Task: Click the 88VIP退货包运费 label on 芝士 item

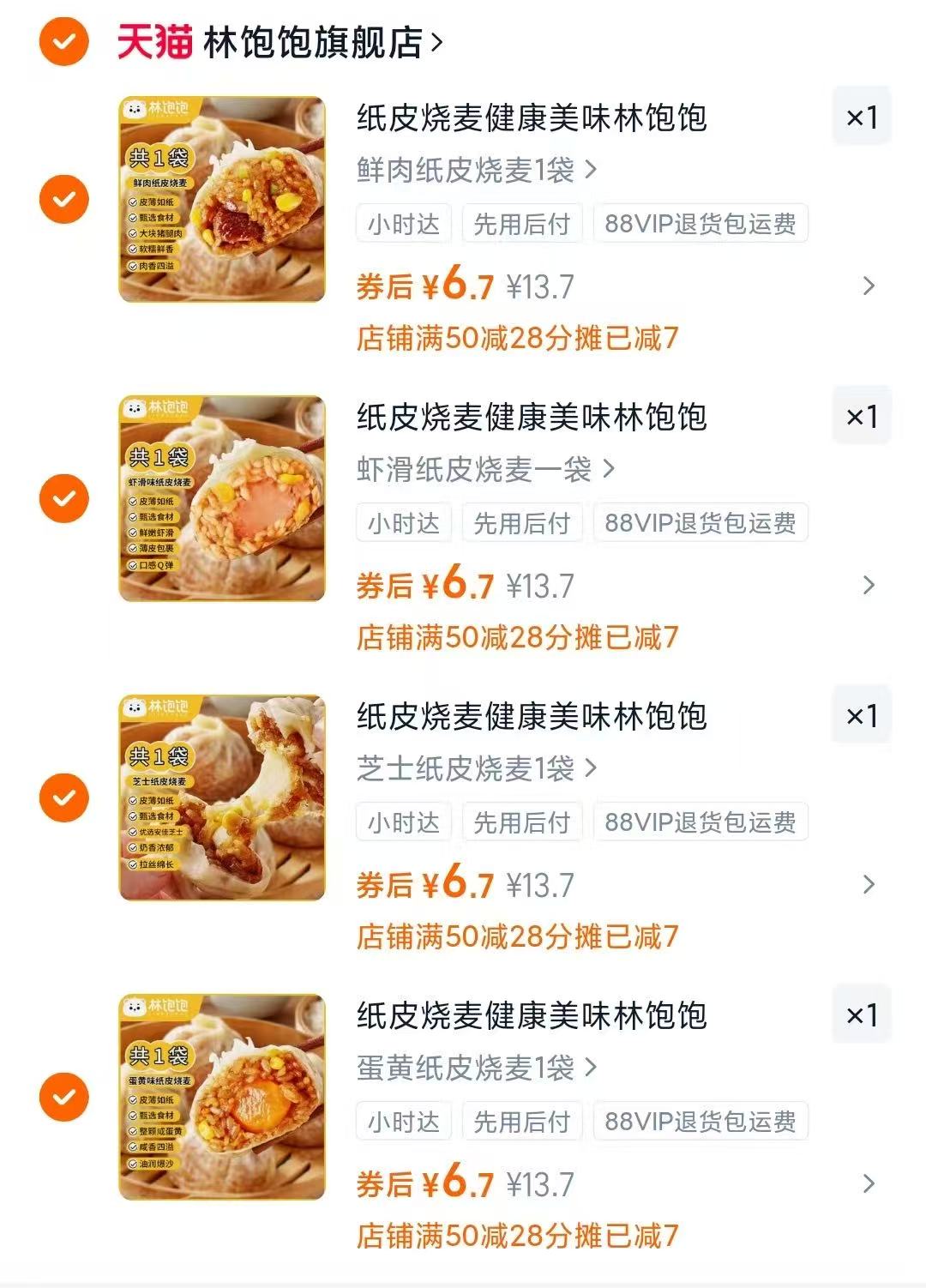Action: click(x=701, y=822)
